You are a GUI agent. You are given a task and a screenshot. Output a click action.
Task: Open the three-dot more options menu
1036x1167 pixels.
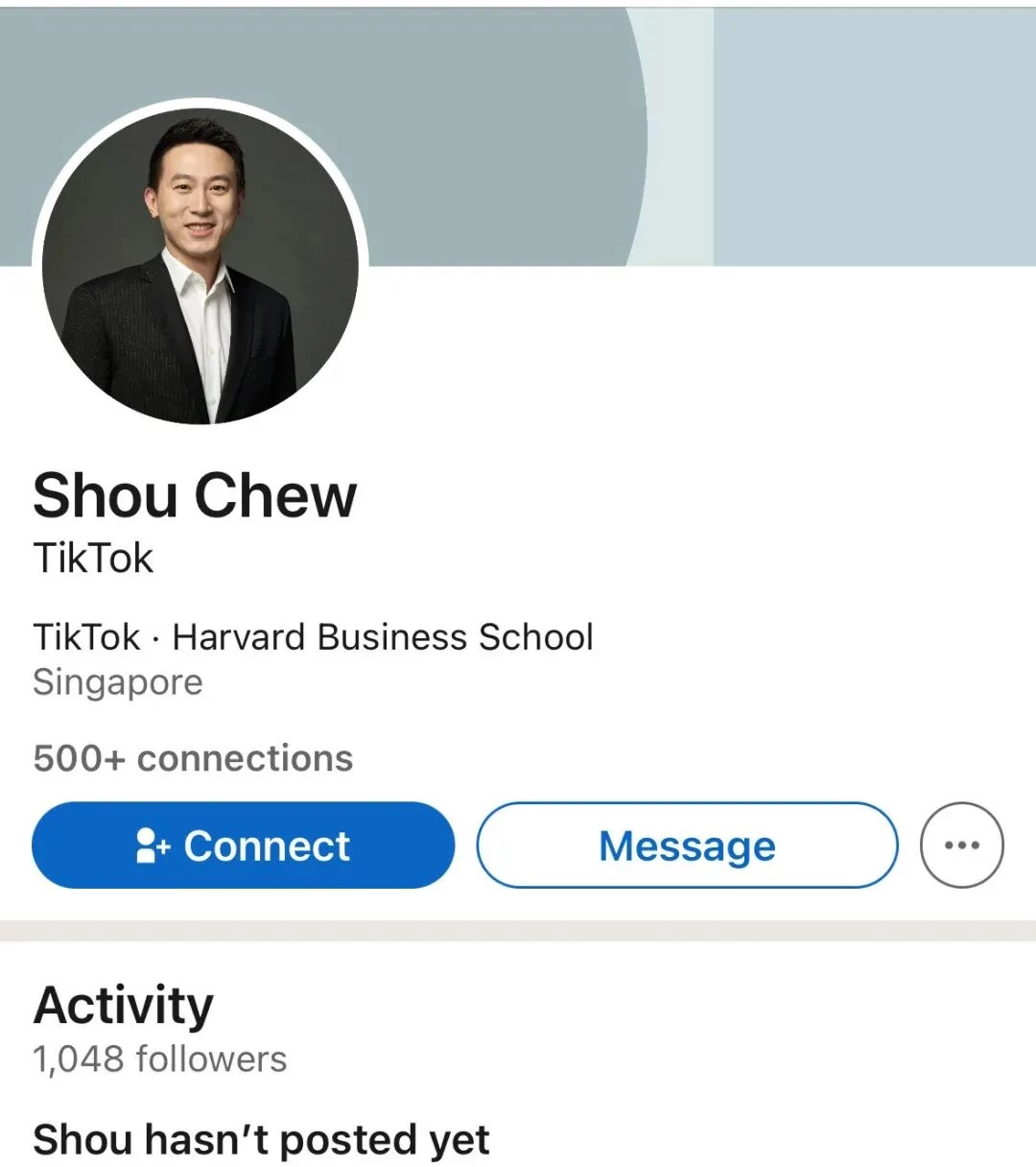pos(961,845)
